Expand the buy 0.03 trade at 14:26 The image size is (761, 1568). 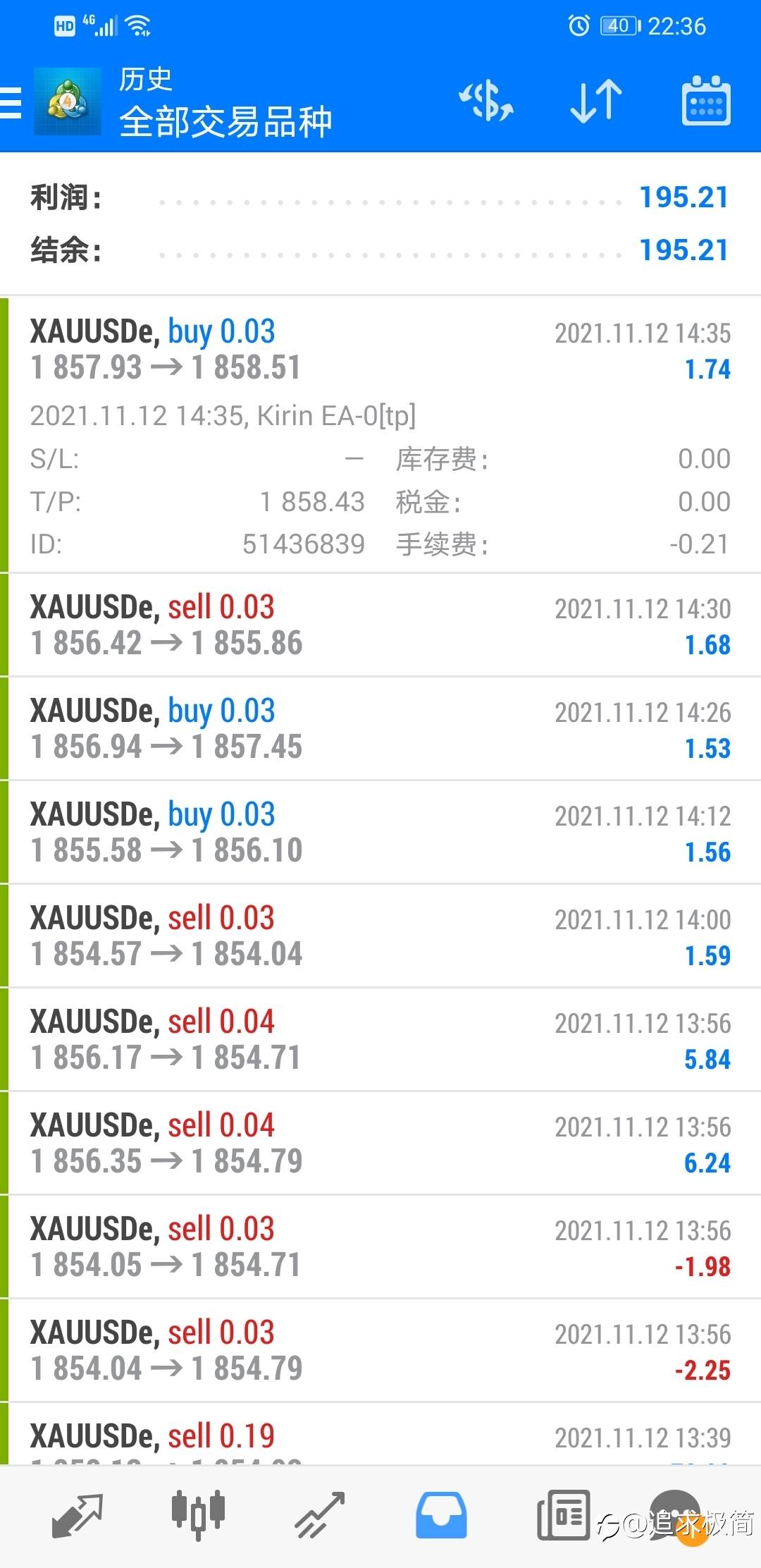380,728
